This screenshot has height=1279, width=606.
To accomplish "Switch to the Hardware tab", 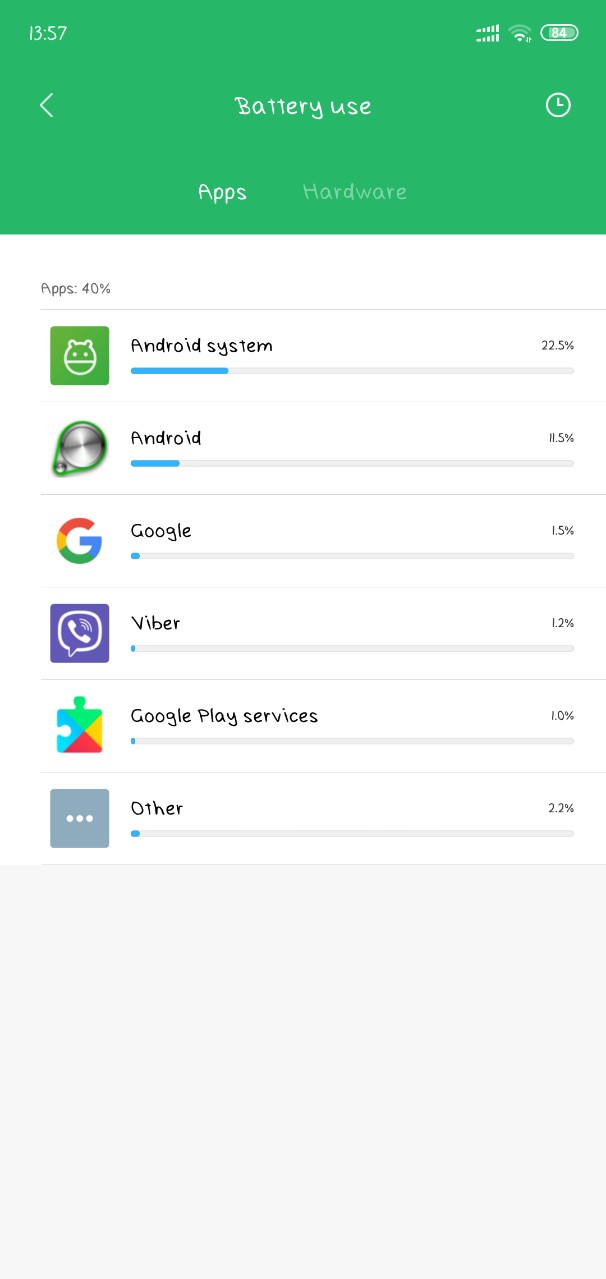I will [354, 192].
